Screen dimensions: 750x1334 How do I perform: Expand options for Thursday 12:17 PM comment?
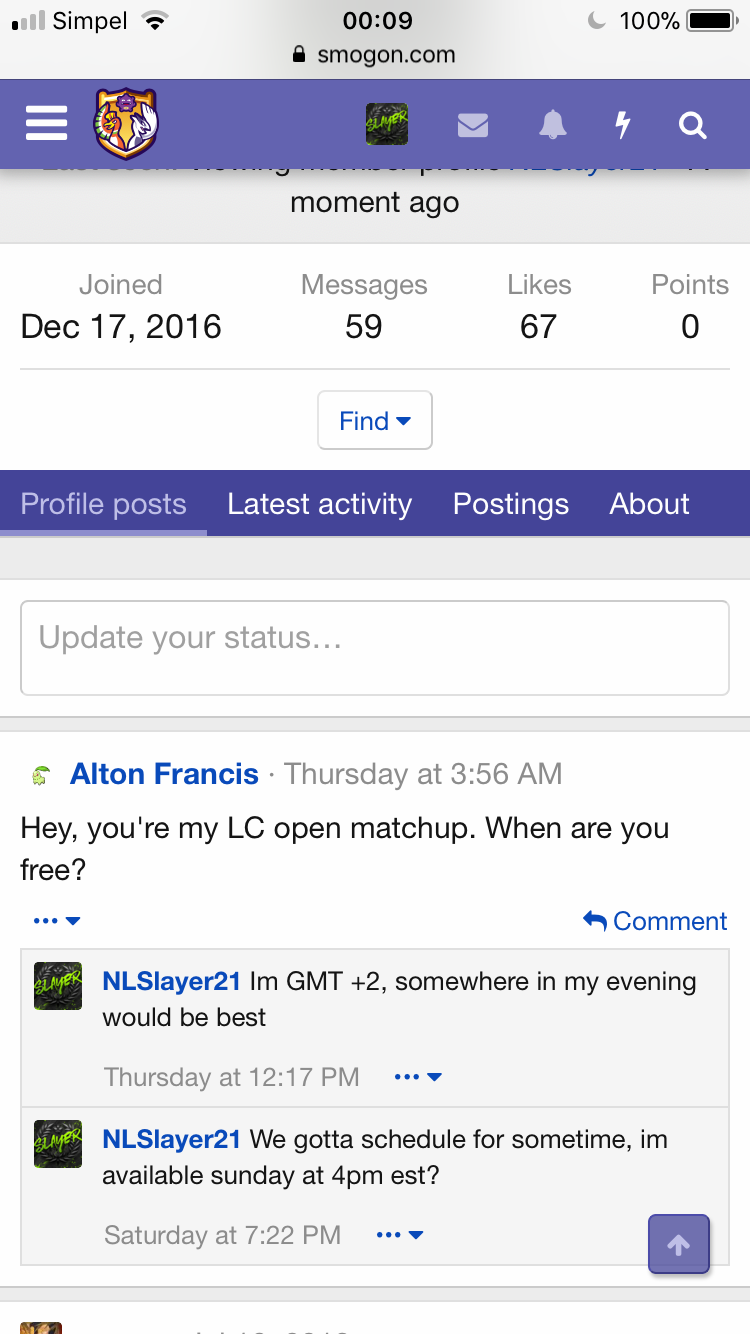pos(418,1077)
